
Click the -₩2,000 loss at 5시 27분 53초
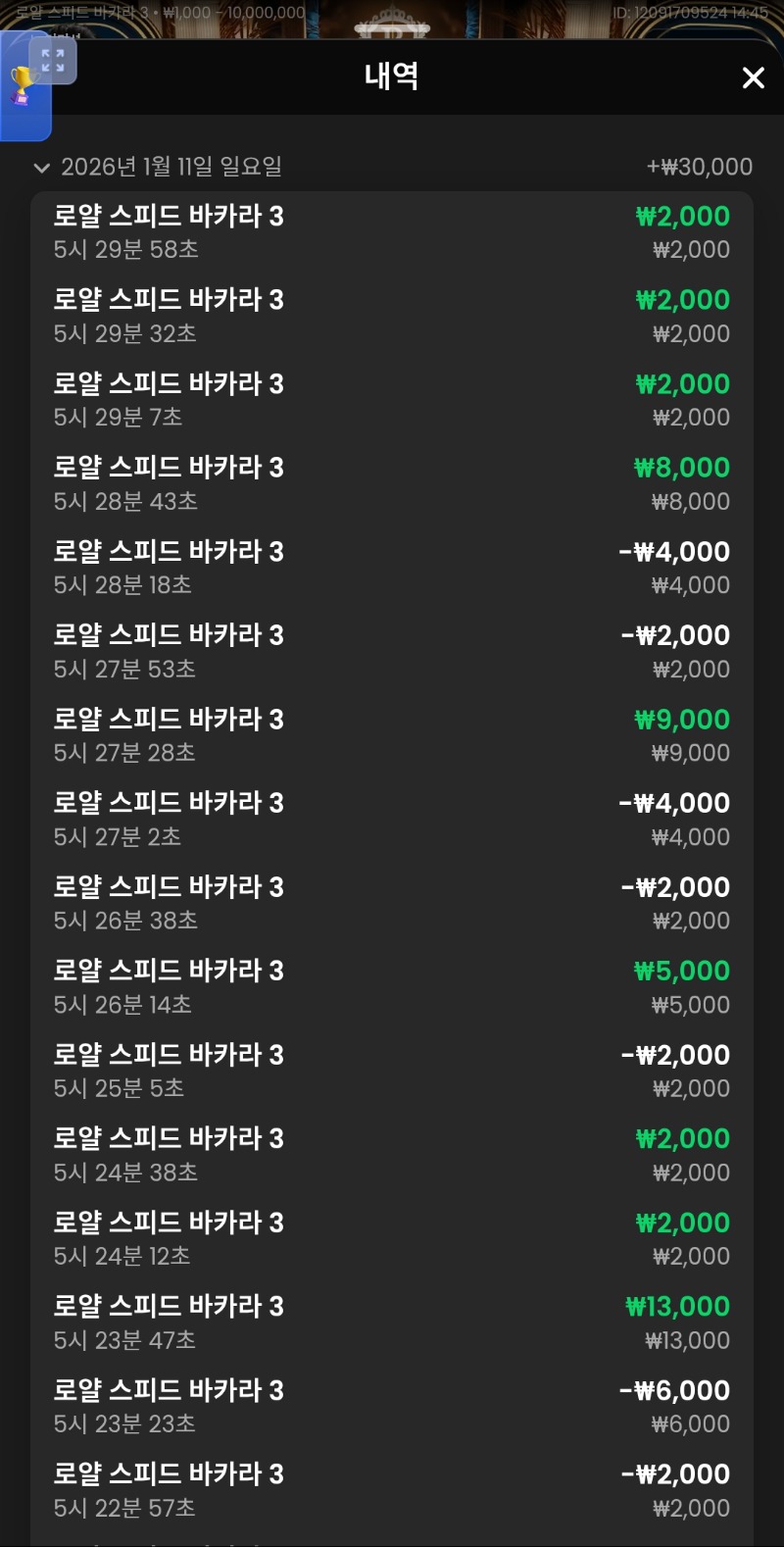pyautogui.click(x=392, y=650)
